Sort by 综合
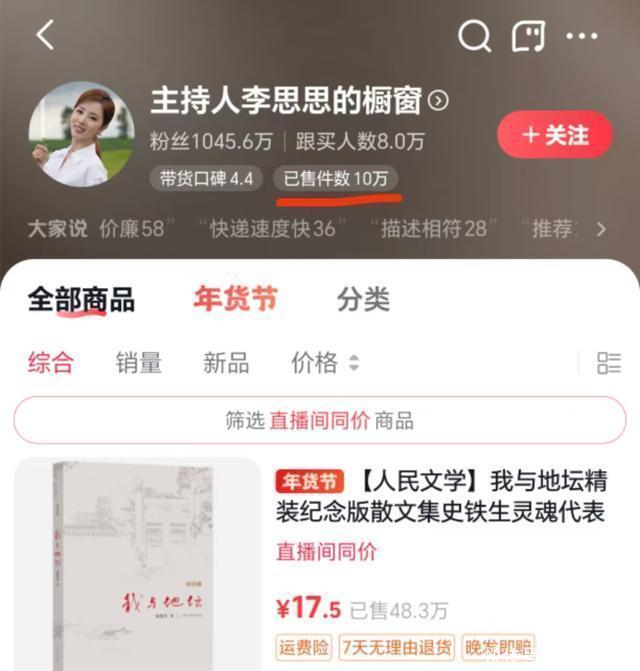The width and height of the screenshot is (640, 671). pyautogui.click(x=51, y=363)
